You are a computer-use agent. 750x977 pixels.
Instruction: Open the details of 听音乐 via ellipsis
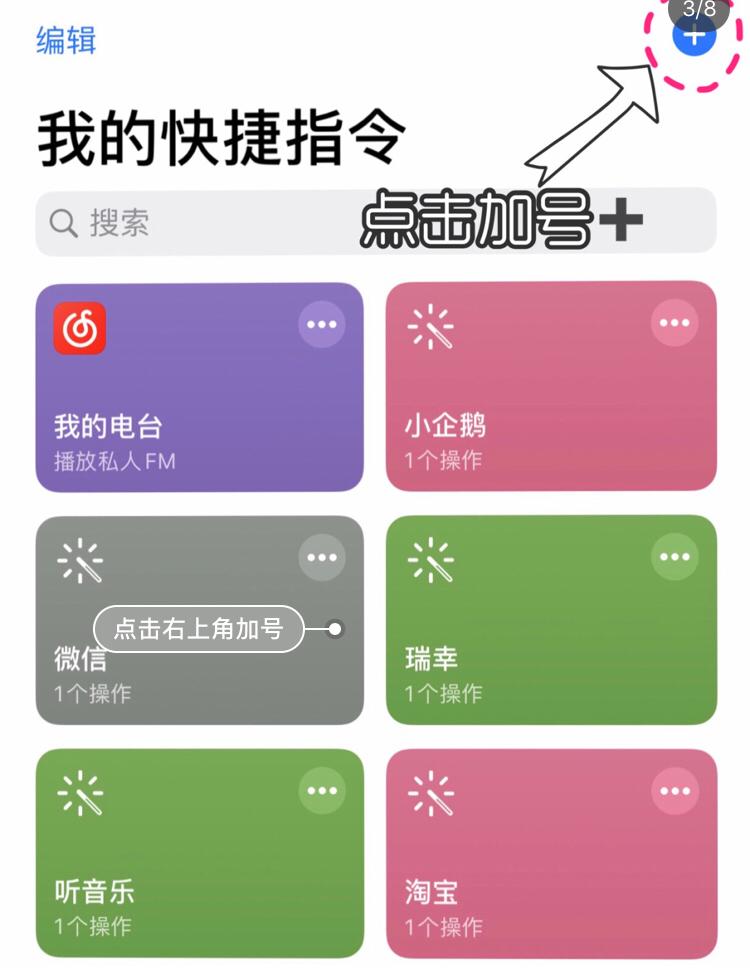click(322, 791)
